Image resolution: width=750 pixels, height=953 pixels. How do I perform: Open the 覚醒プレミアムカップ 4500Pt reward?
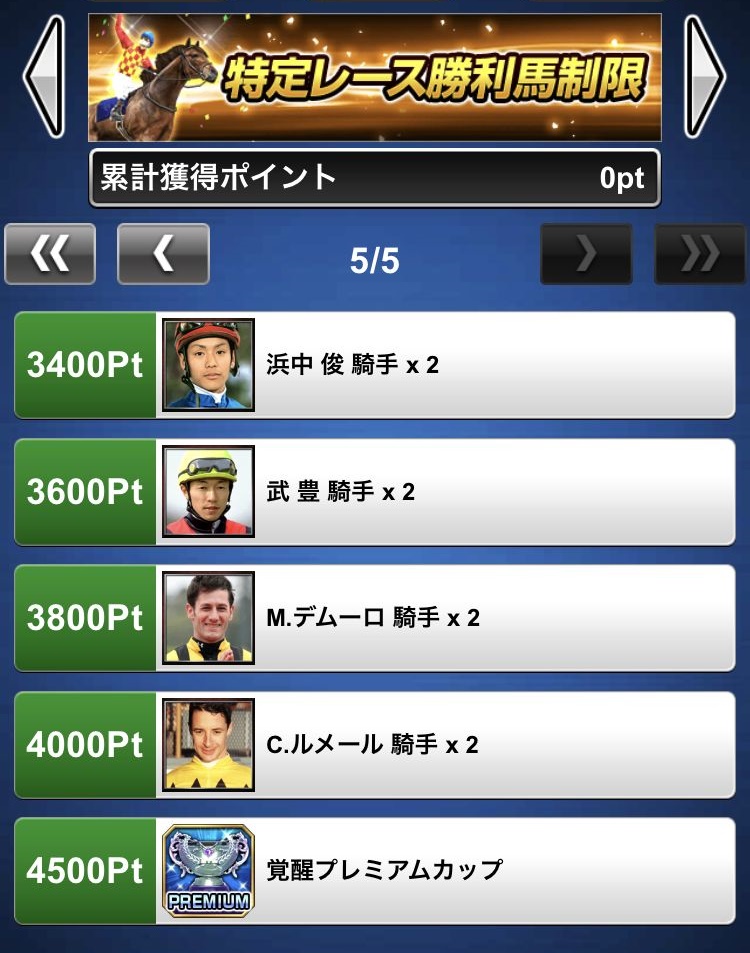click(375, 871)
